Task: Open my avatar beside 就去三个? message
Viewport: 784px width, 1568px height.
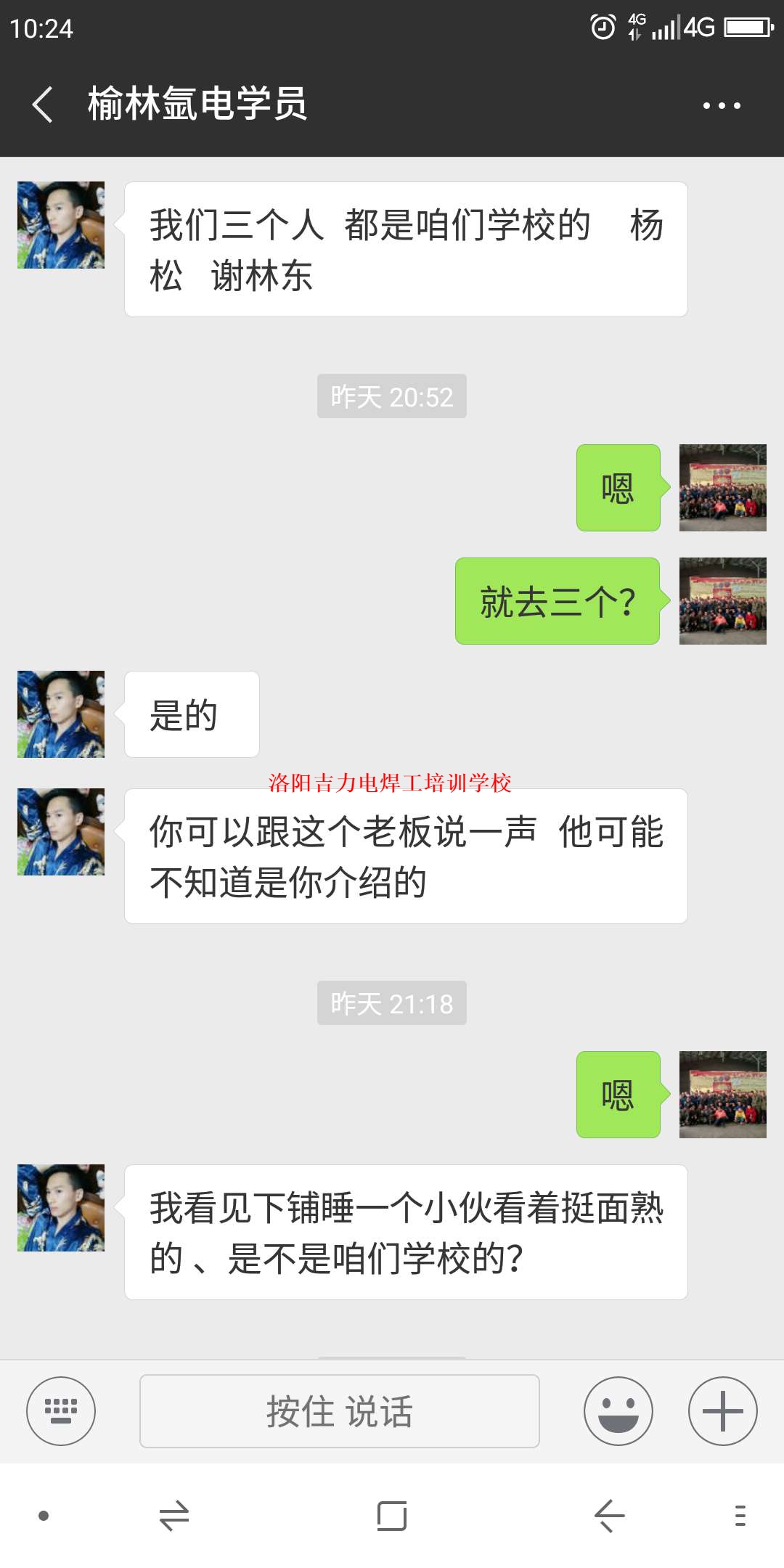Action: tap(722, 601)
